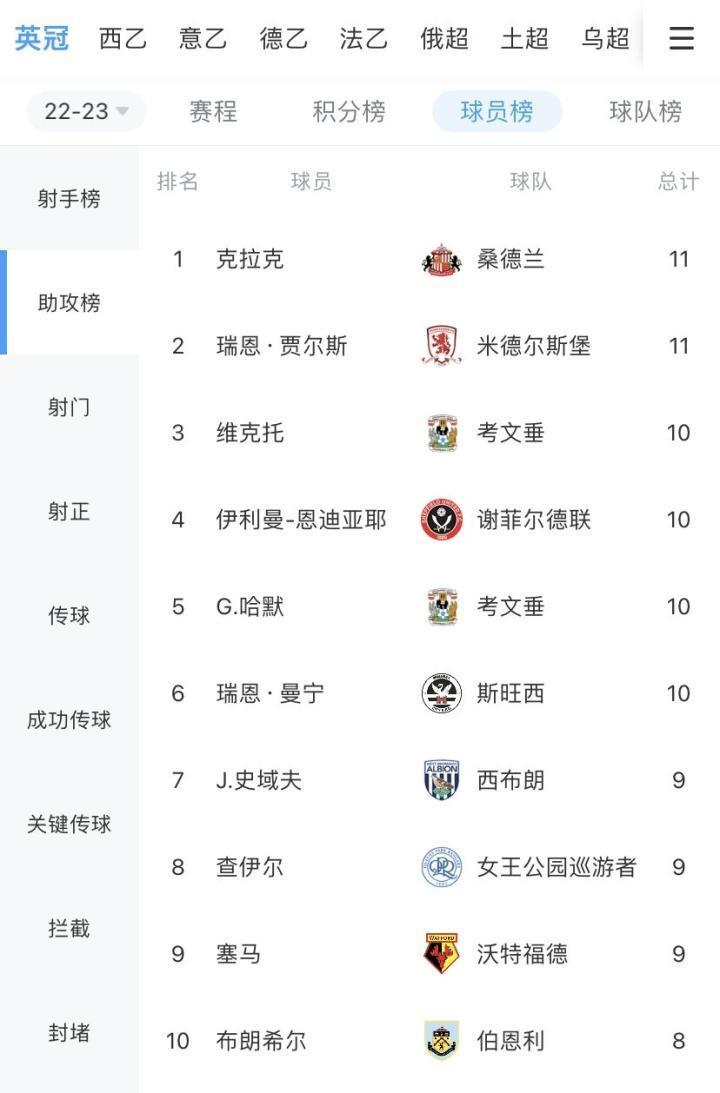This screenshot has width=720, height=1093.
Task: Select 射手榜 in the left sidebar
Action: pyautogui.click(x=69, y=198)
